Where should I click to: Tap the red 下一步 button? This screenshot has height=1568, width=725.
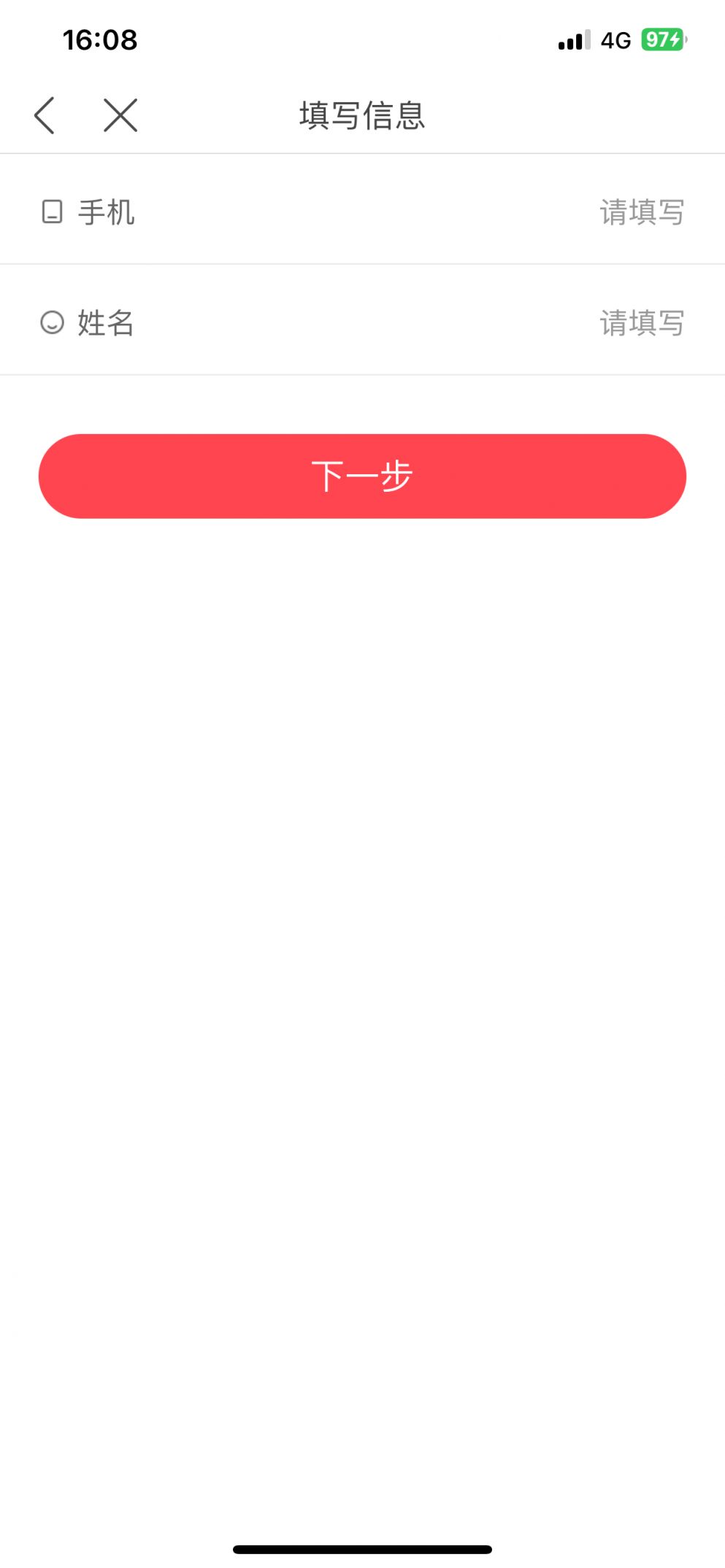click(362, 476)
